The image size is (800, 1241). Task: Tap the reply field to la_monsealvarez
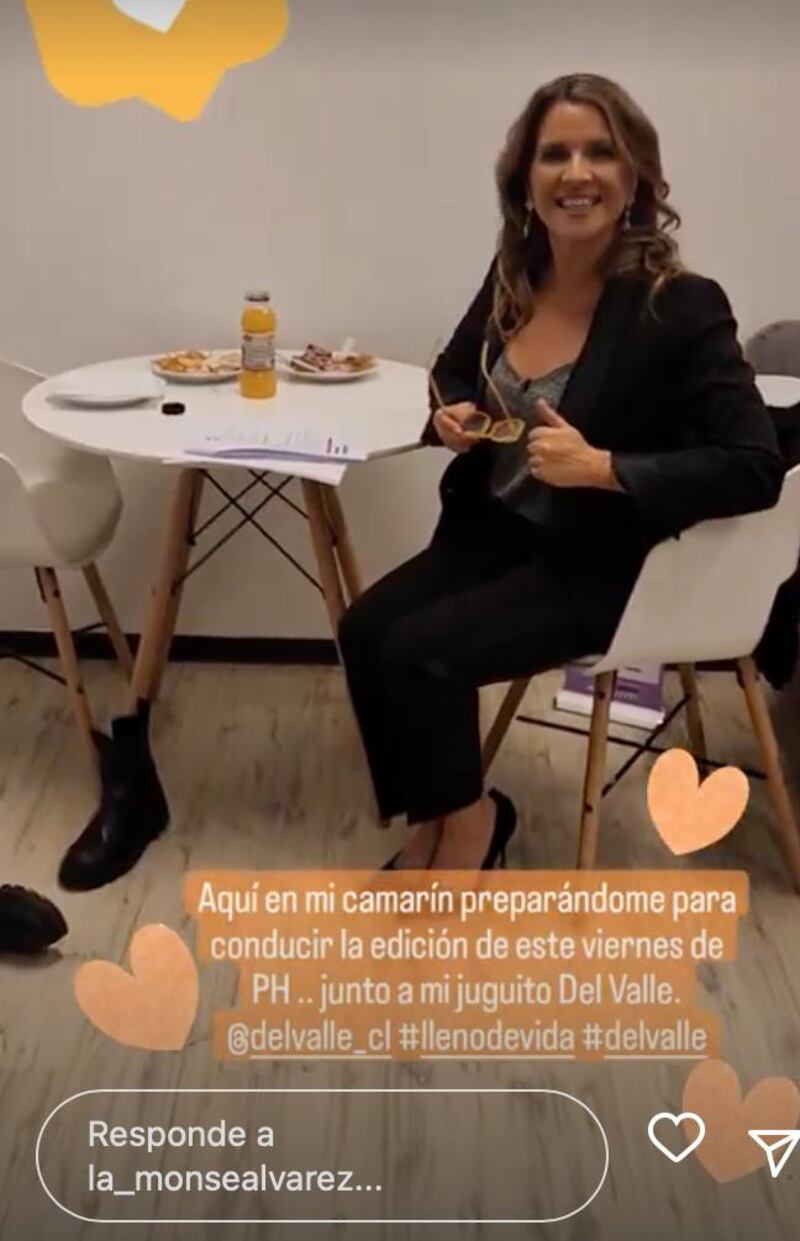click(321, 1155)
